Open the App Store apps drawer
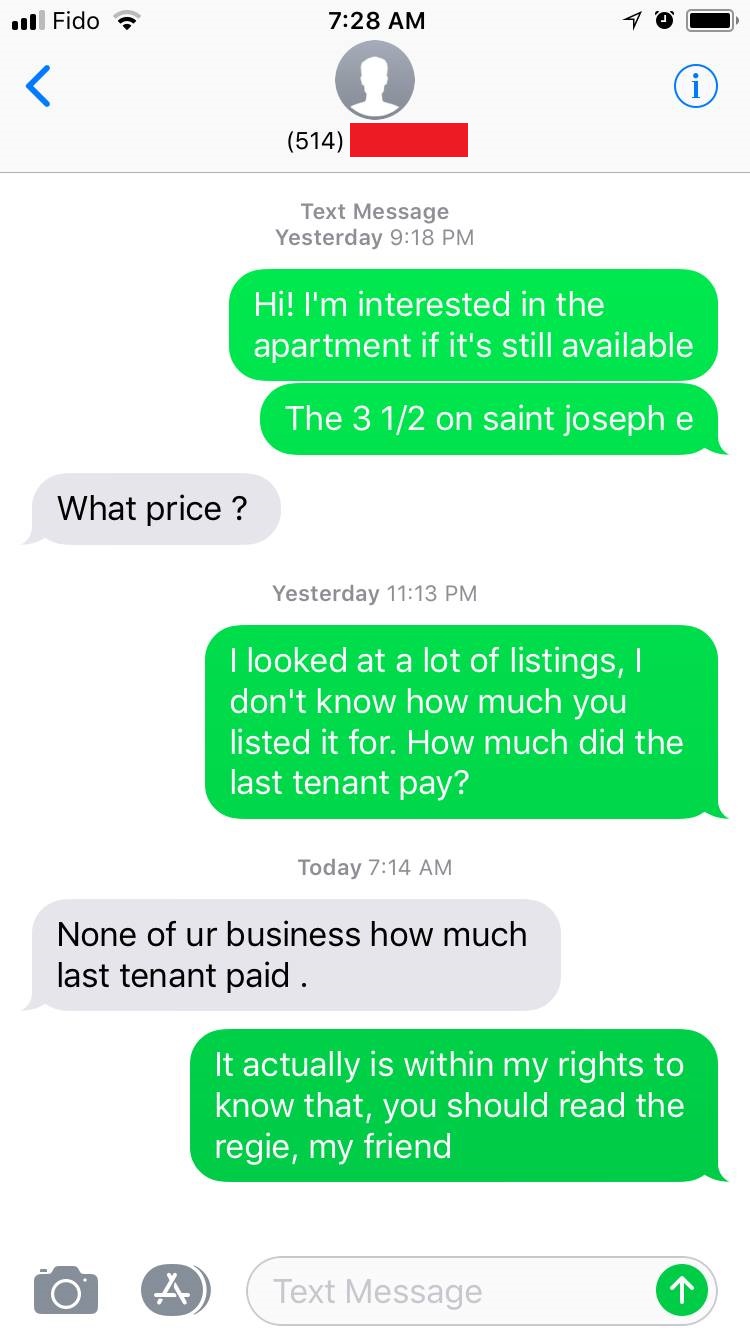 (x=174, y=1289)
